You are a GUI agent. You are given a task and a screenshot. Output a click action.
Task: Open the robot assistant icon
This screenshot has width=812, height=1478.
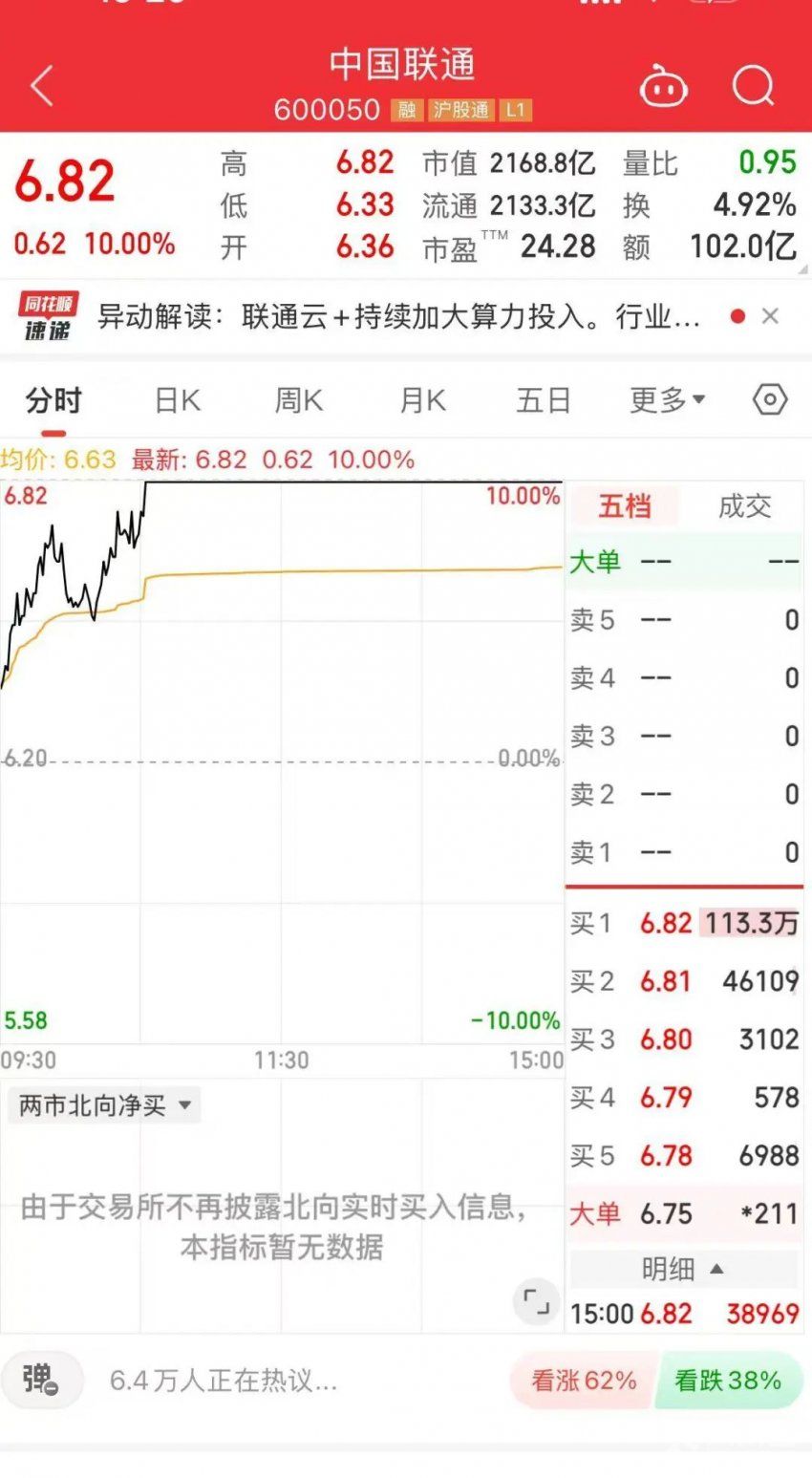[663, 87]
